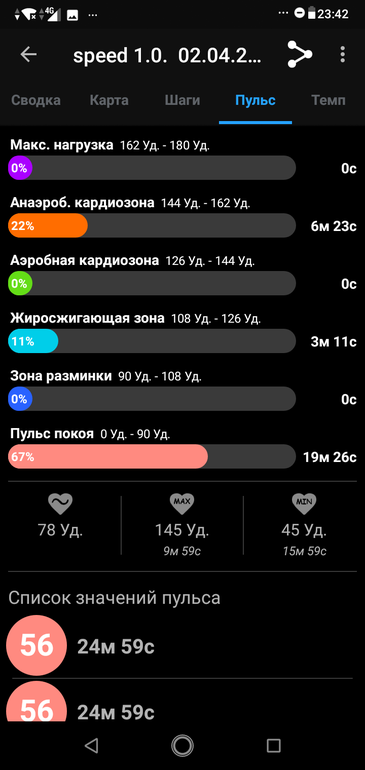Tap the system home button
The image size is (365, 770).
(x=182, y=745)
